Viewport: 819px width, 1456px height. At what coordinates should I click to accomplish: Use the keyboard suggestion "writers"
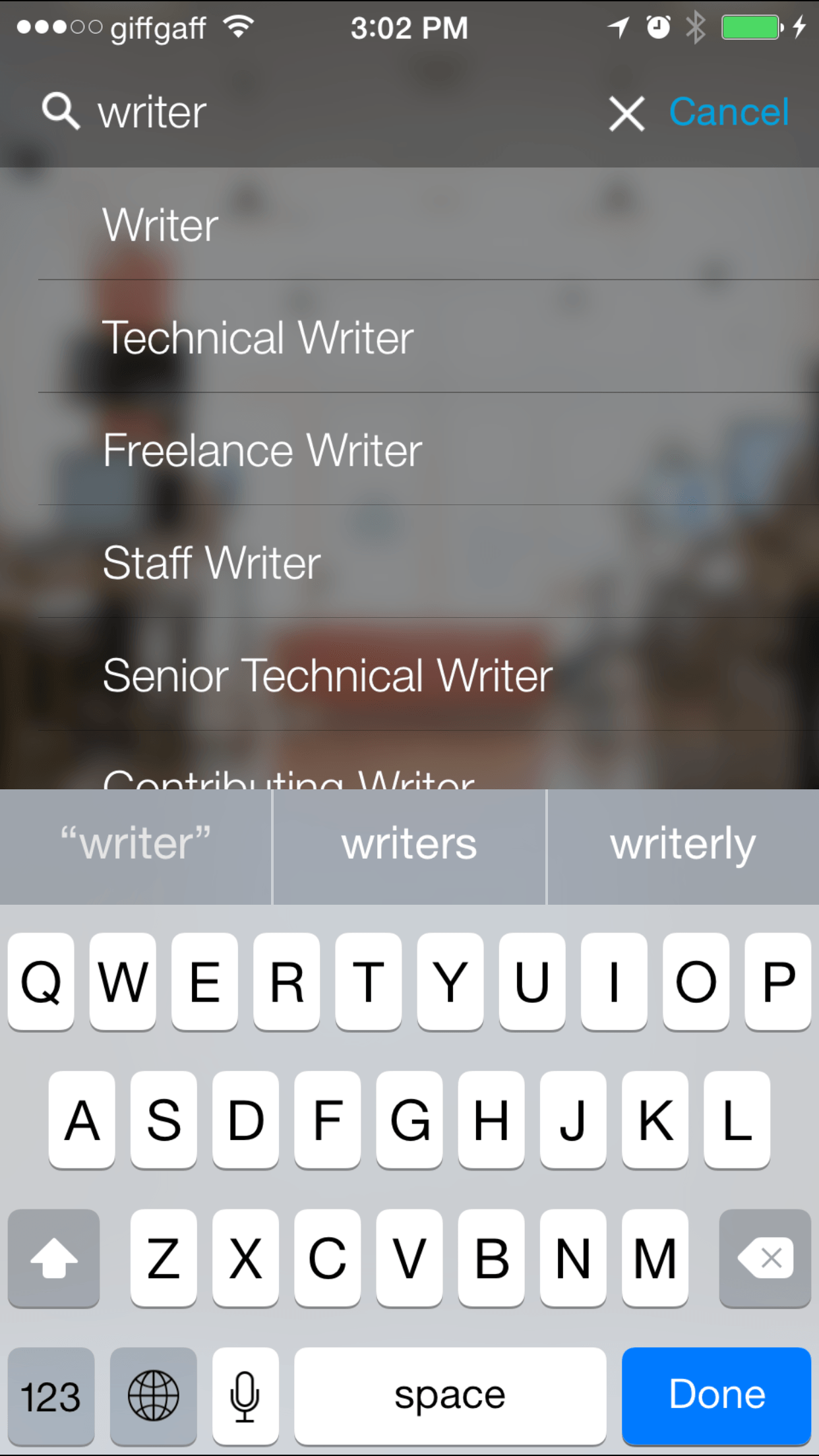tap(409, 846)
